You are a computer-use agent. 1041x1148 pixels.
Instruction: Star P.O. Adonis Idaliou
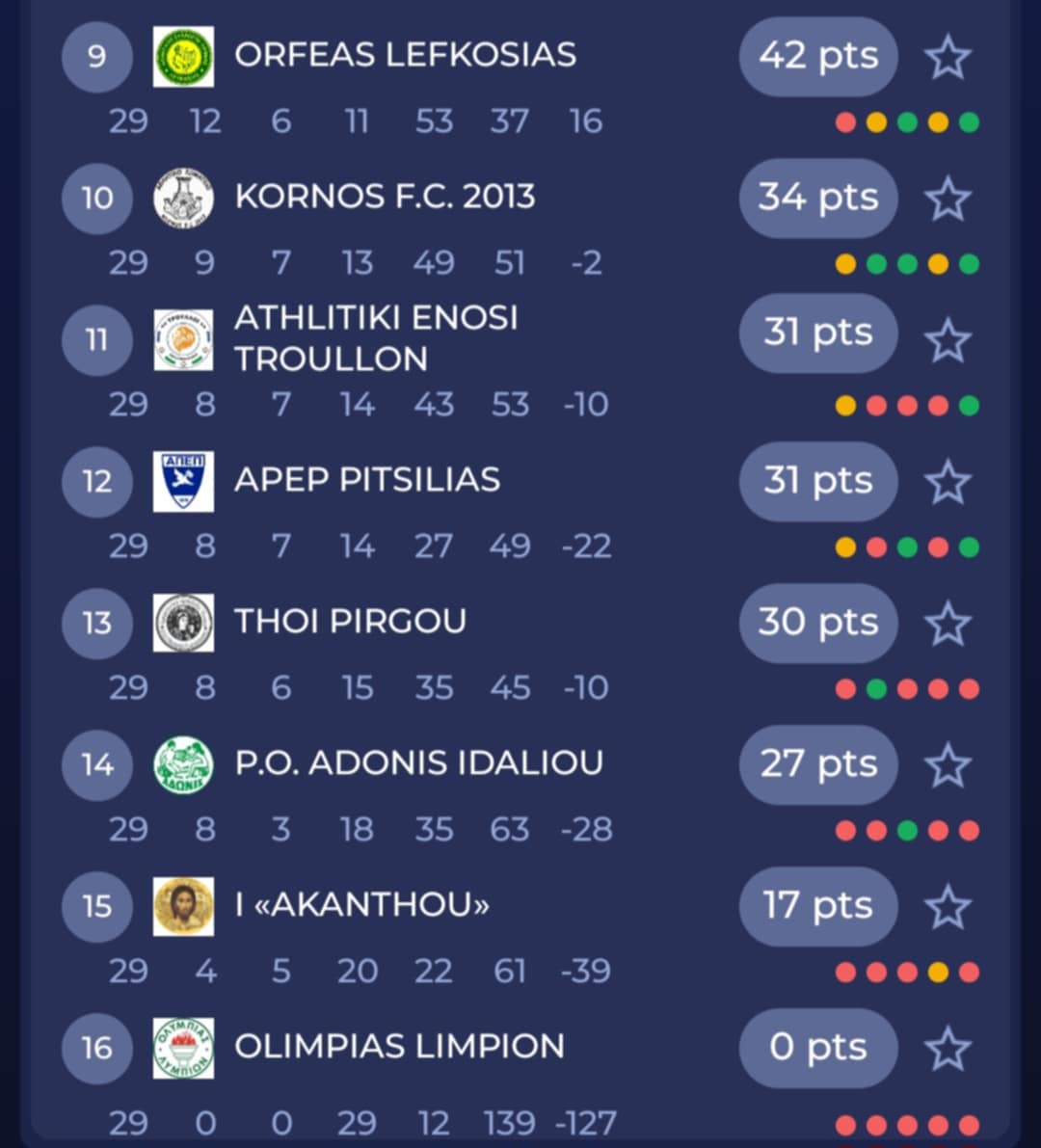click(948, 765)
